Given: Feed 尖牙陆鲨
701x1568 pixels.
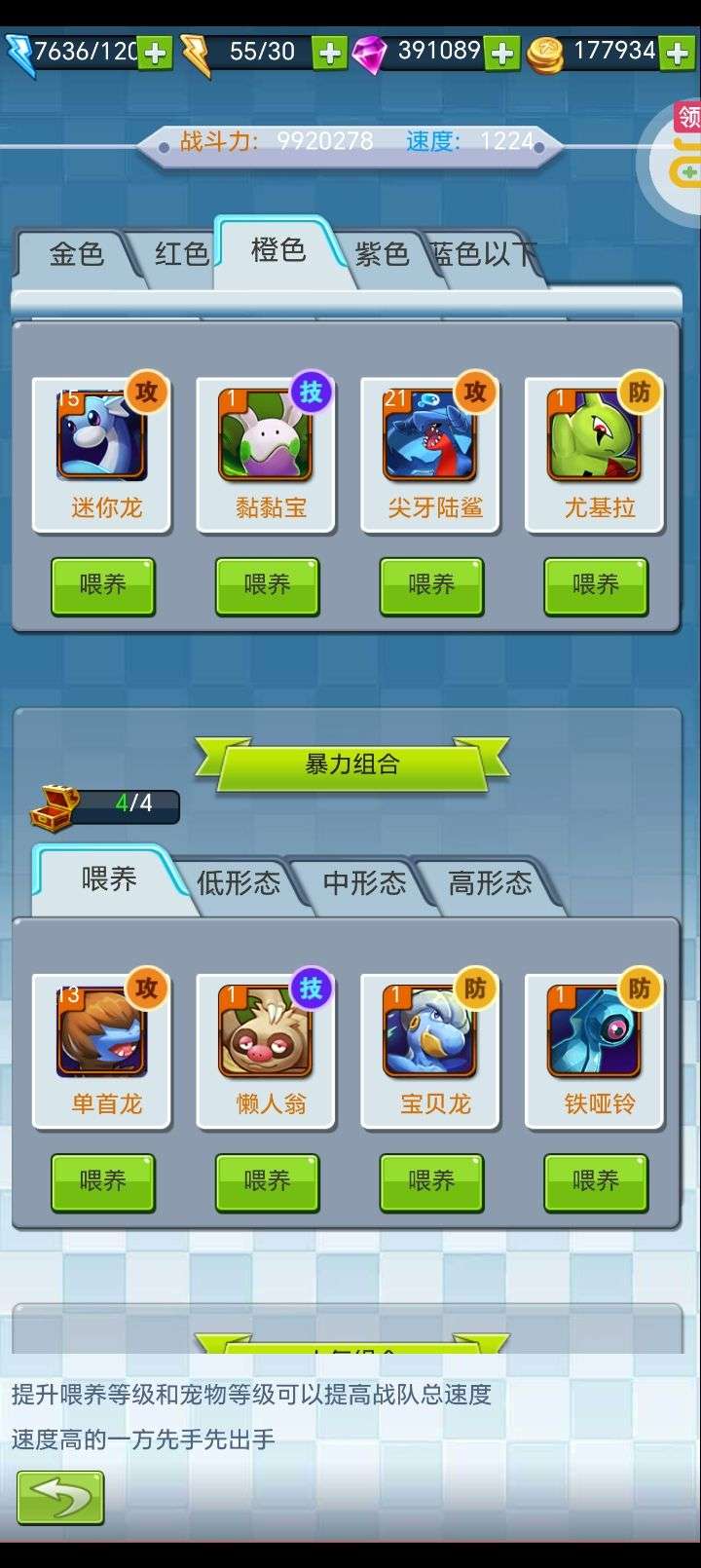Looking at the screenshot, I should (431, 585).
